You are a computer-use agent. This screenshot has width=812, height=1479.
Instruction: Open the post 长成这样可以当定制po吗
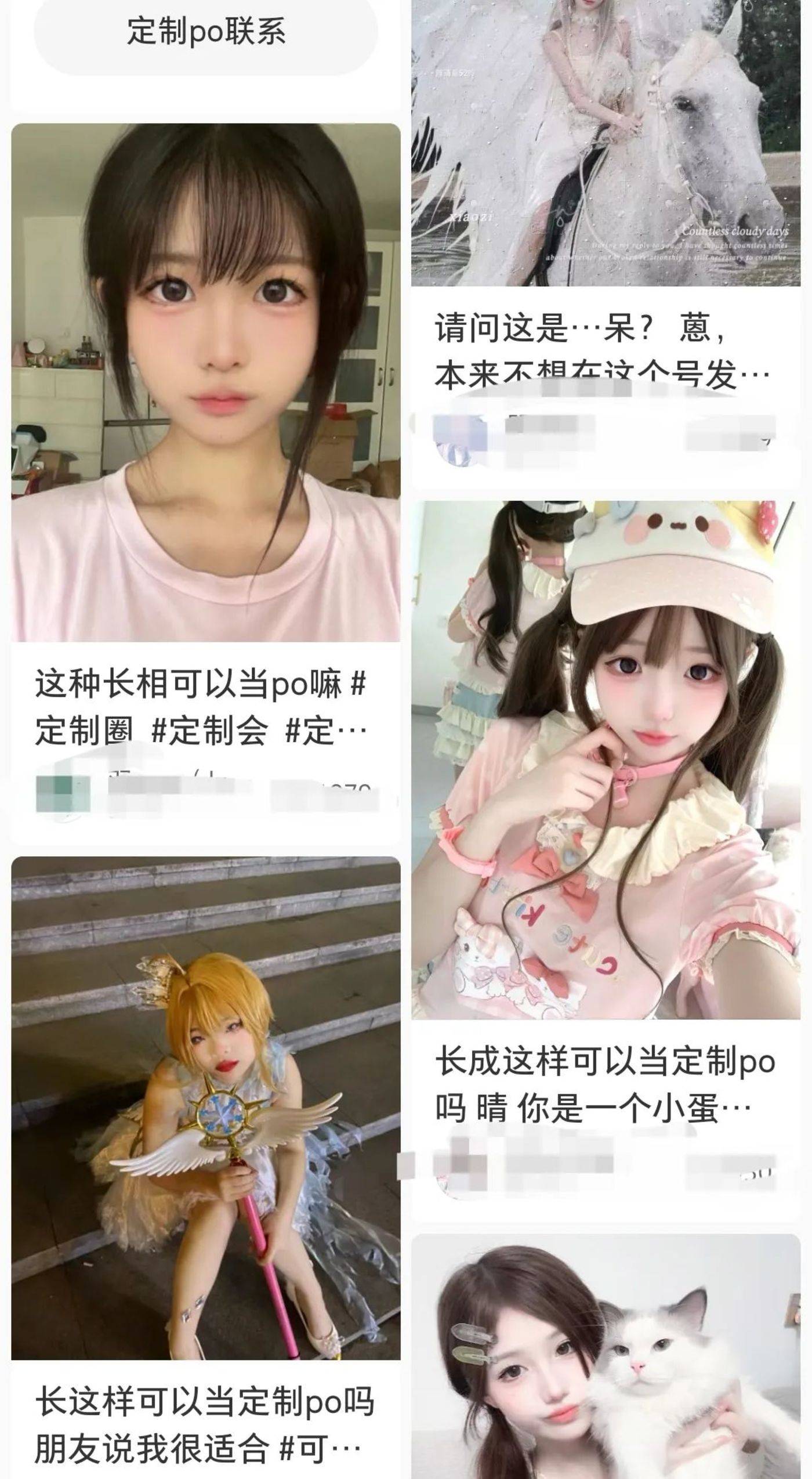[606, 760]
